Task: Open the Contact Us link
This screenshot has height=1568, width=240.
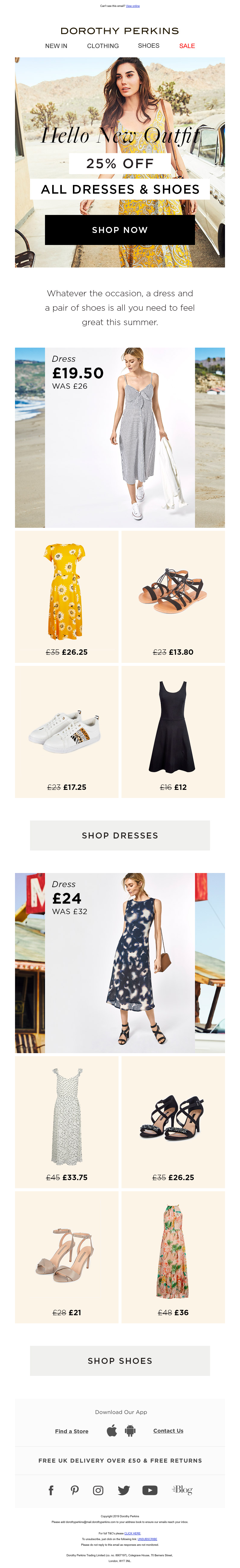Action: pyautogui.click(x=168, y=1431)
